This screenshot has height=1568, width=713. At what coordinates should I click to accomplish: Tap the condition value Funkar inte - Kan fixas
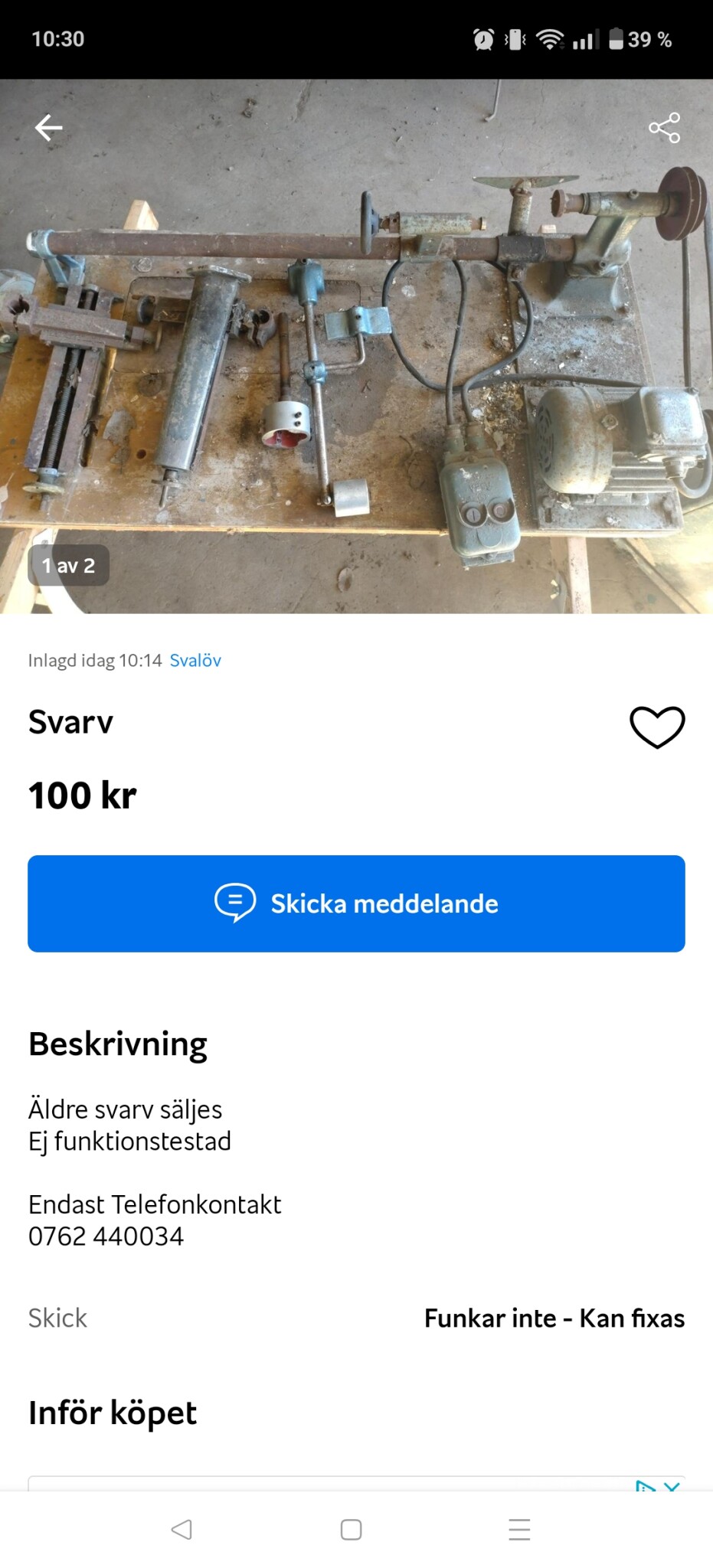click(x=554, y=1318)
